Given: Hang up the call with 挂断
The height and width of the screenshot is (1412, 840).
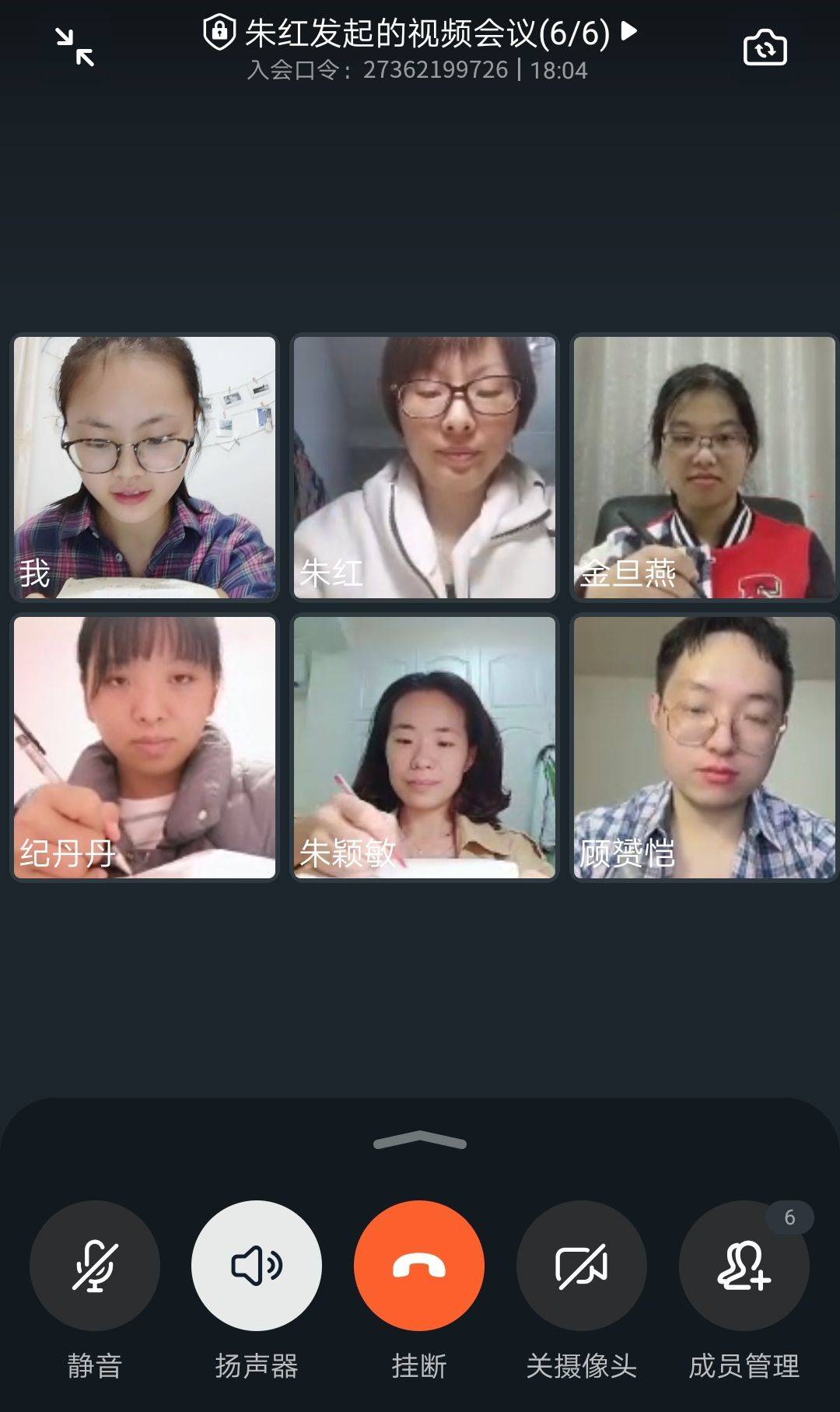Looking at the screenshot, I should pos(419,1266).
